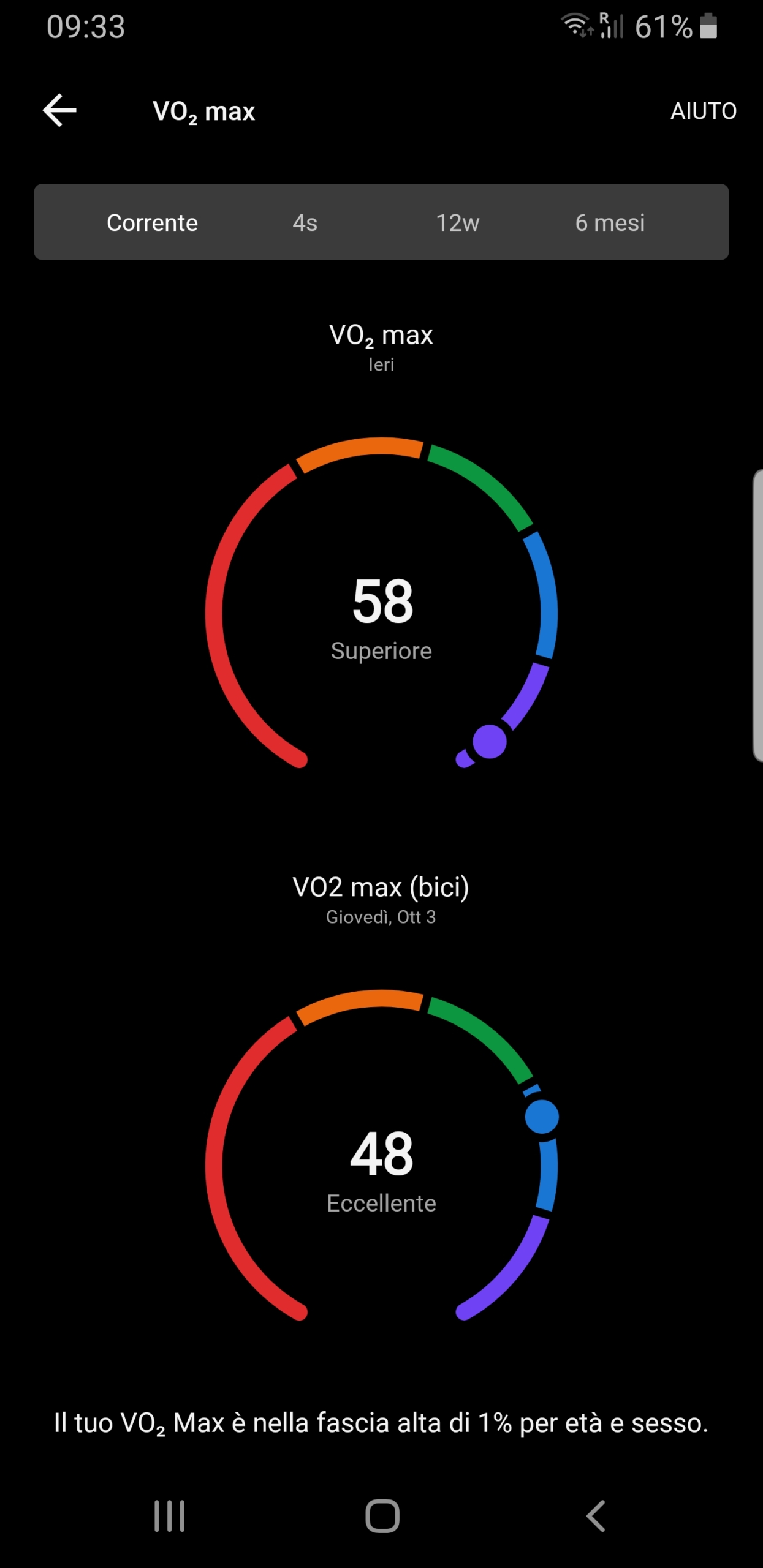Show the 6 mesi view
Image resolution: width=763 pixels, height=1568 pixels.
(610, 223)
